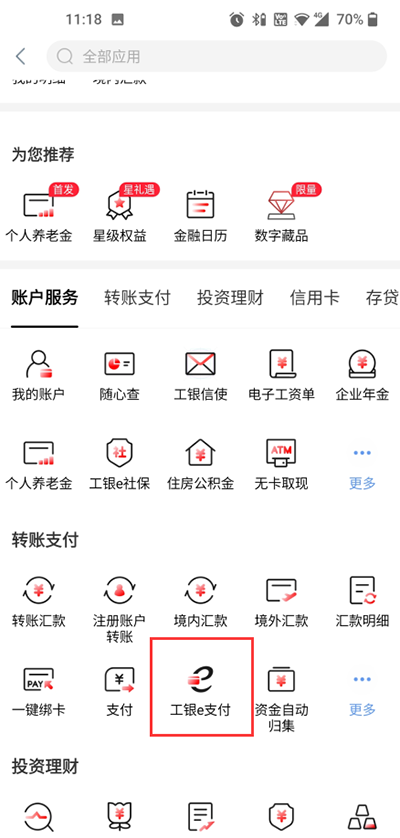The height and width of the screenshot is (838, 400).
Task: Tap the 全部应用 search box
Action: (217, 56)
